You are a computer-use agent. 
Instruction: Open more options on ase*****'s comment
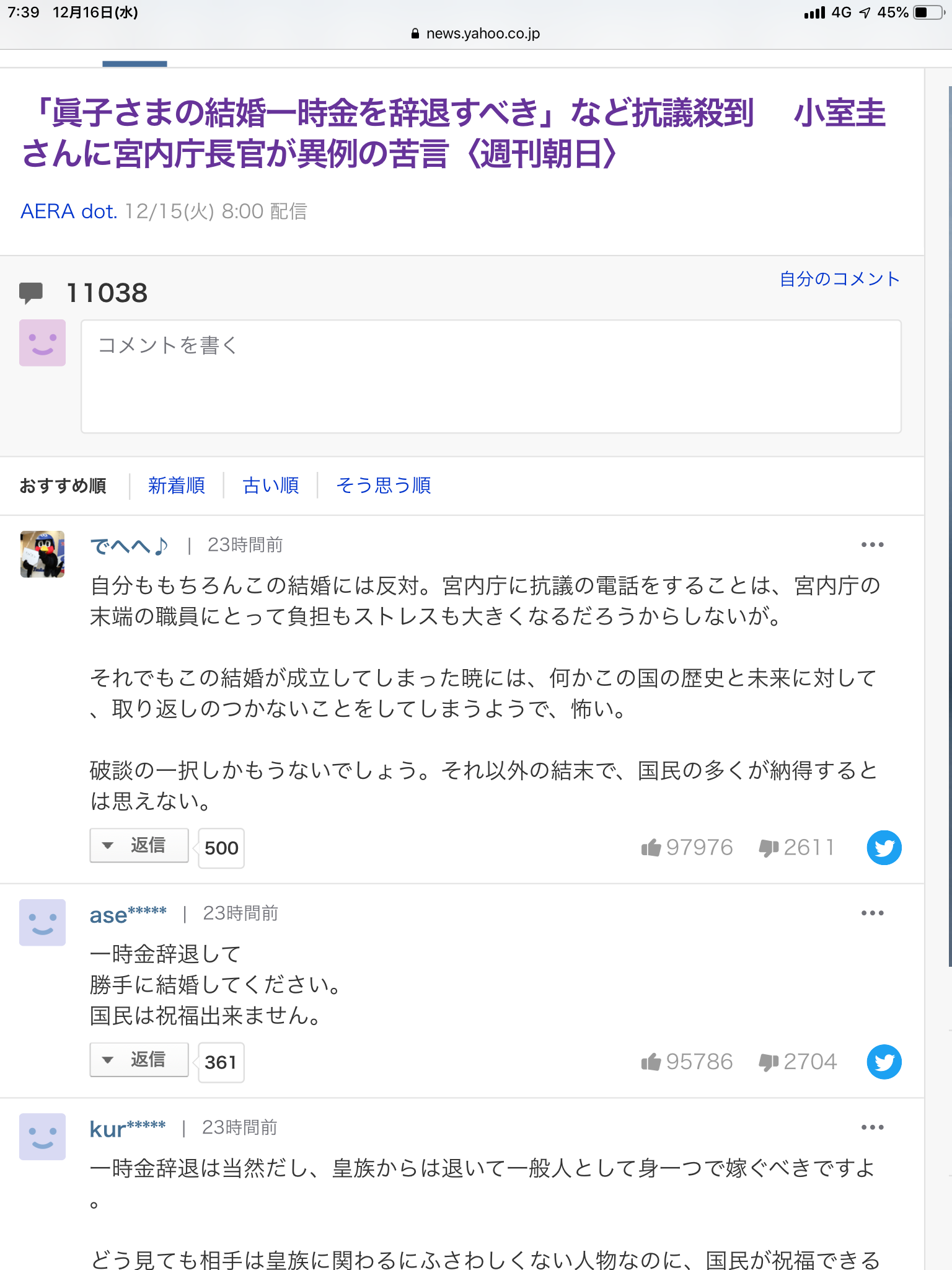tap(872, 913)
